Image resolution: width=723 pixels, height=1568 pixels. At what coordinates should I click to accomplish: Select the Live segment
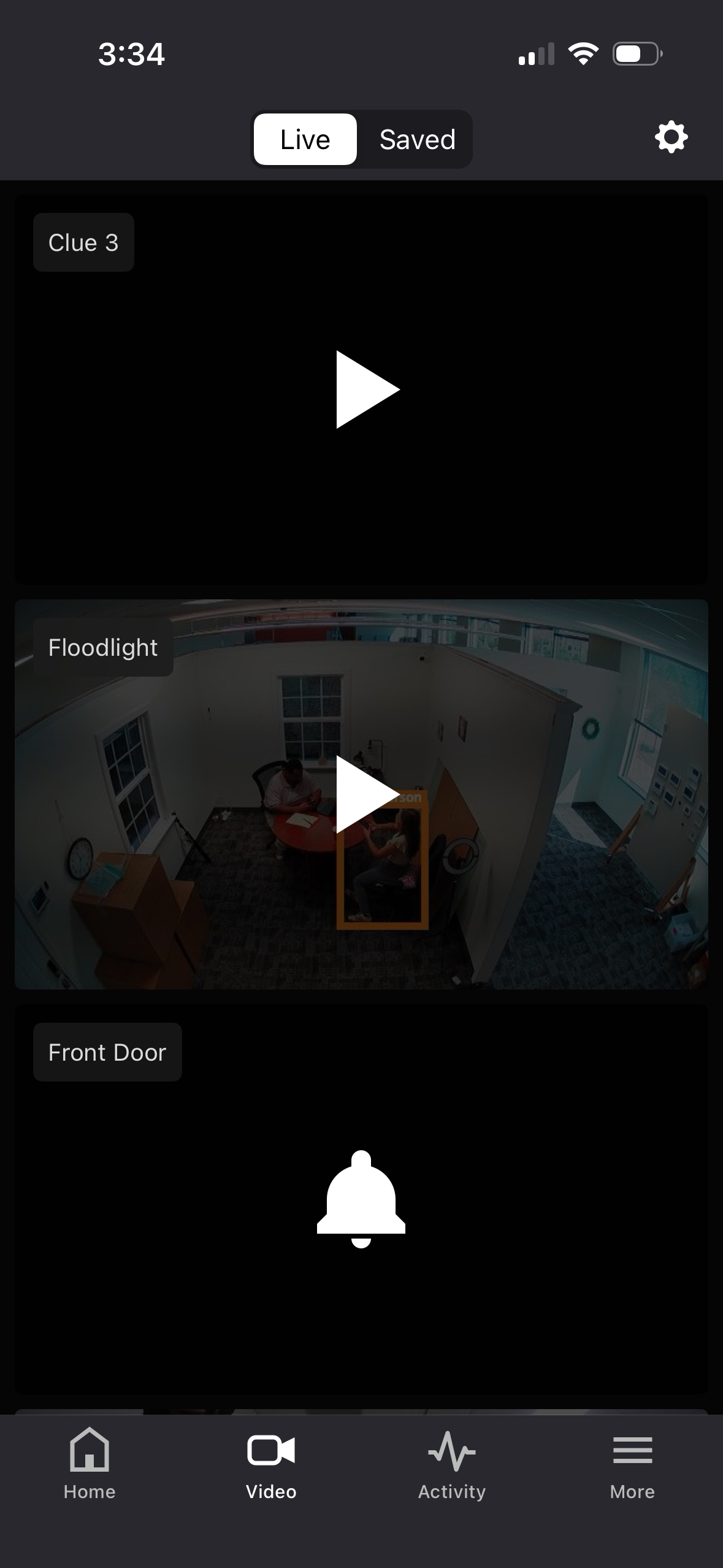[305, 140]
